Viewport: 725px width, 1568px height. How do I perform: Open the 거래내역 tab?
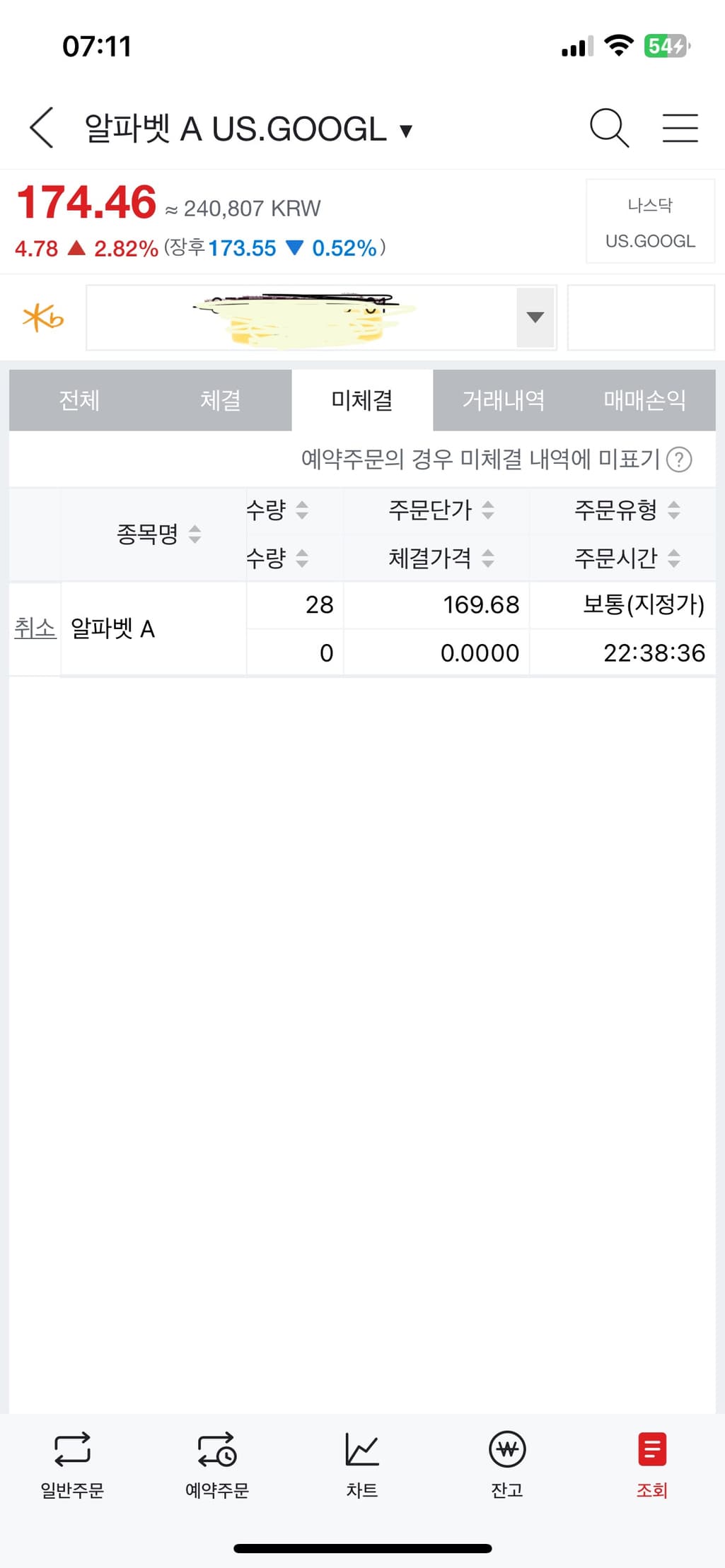click(x=504, y=400)
